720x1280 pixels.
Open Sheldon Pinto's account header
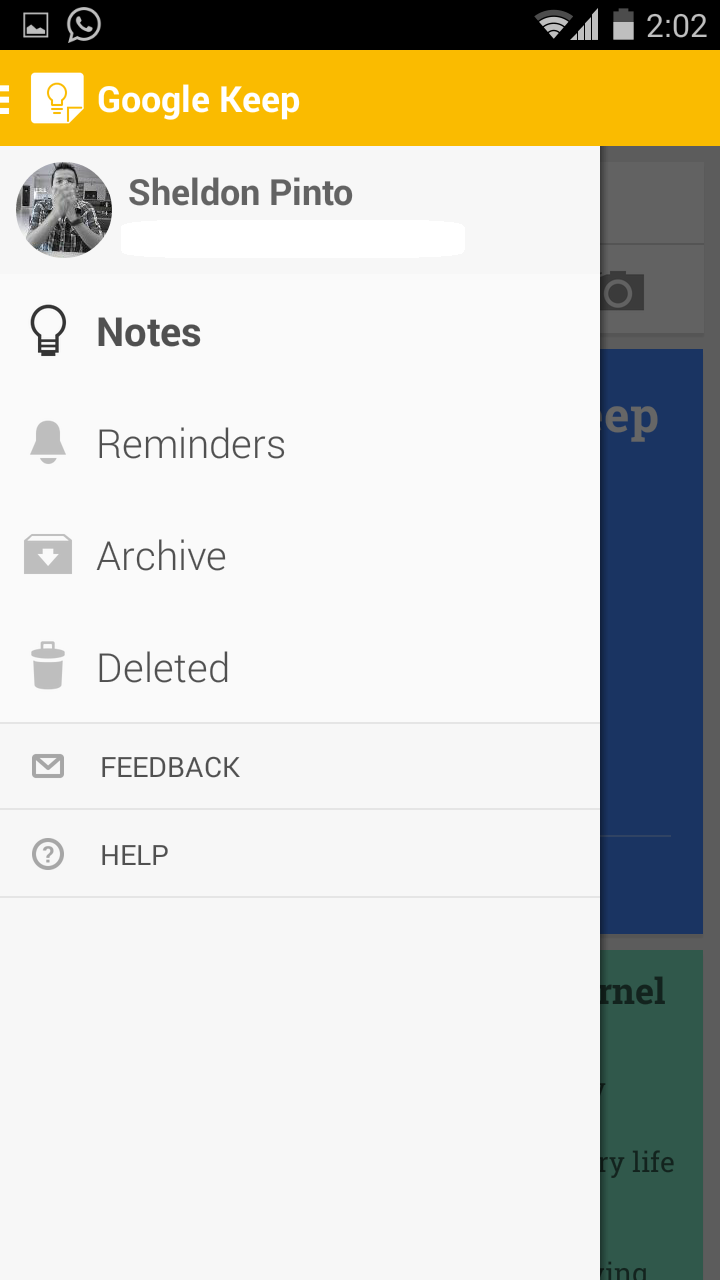pyautogui.click(x=300, y=210)
